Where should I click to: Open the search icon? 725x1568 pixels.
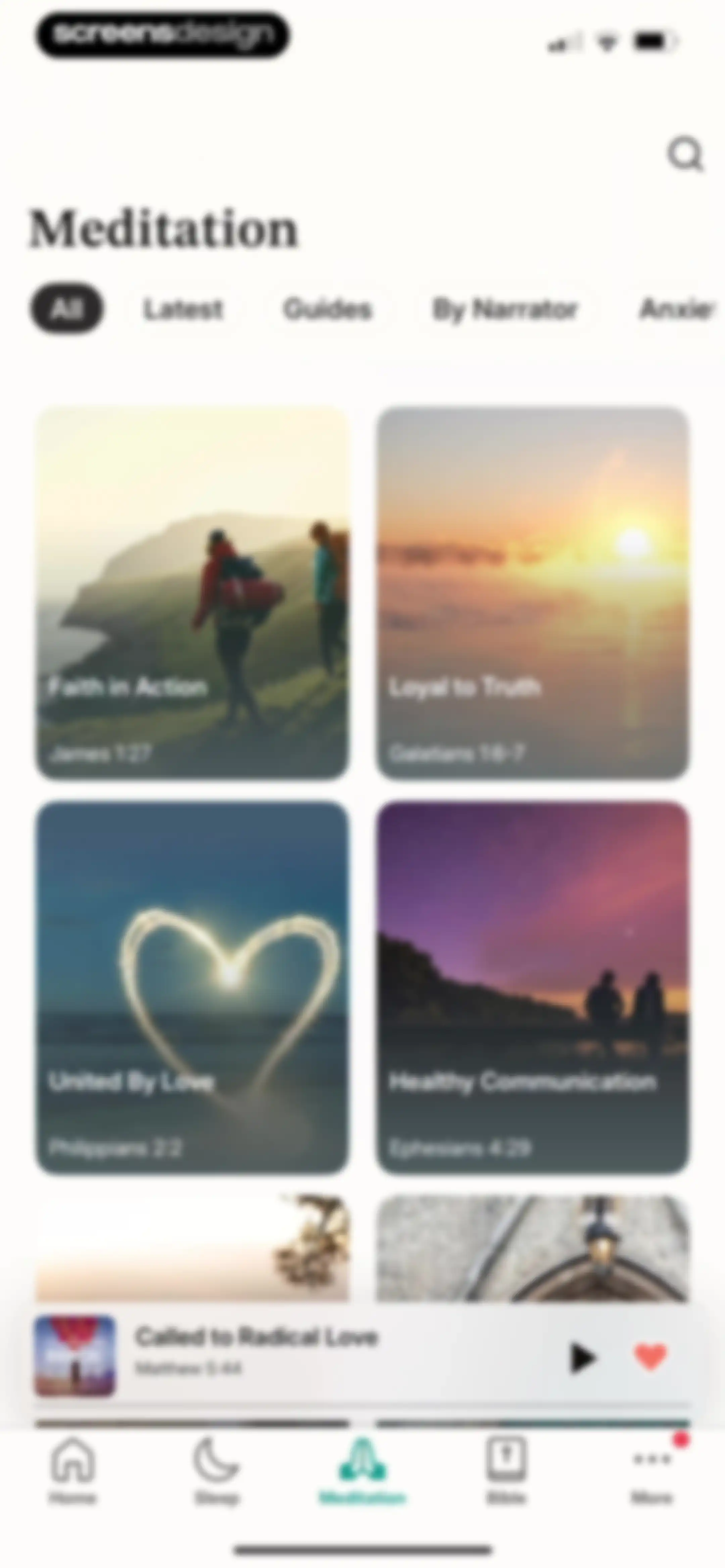(x=685, y=154)
